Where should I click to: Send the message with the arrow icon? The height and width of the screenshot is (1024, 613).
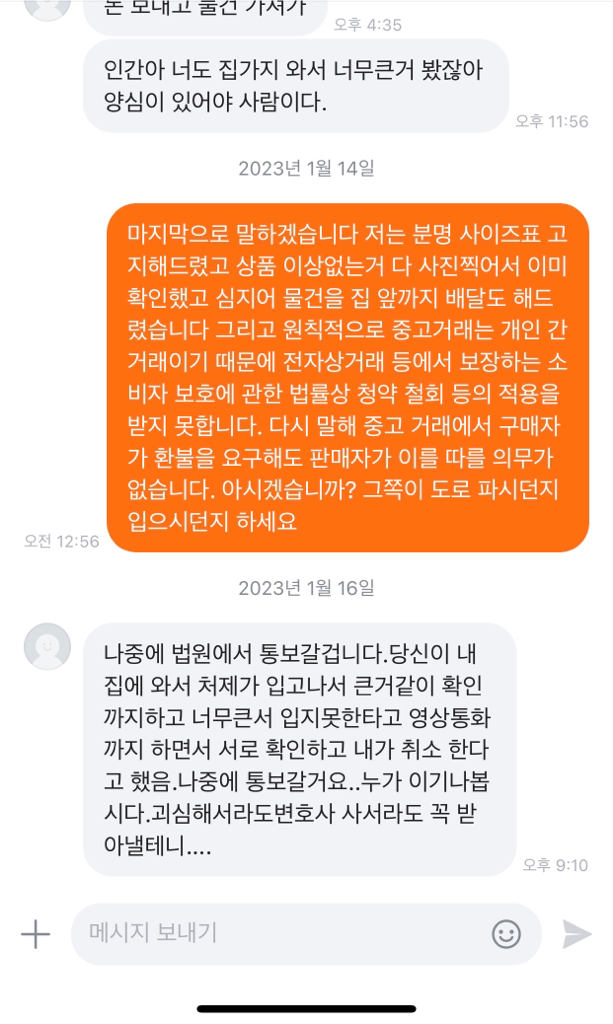pos(577,934)
